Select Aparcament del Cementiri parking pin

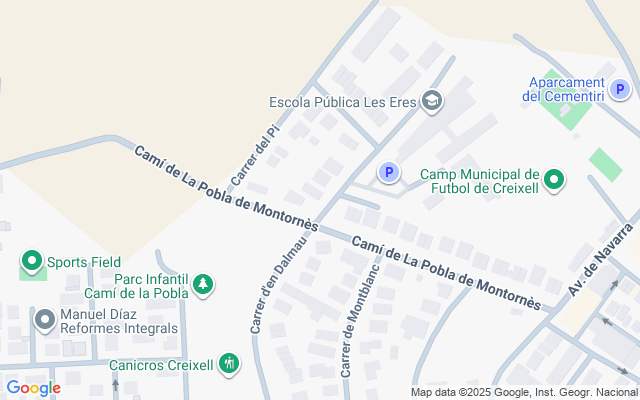pos(621,91)
